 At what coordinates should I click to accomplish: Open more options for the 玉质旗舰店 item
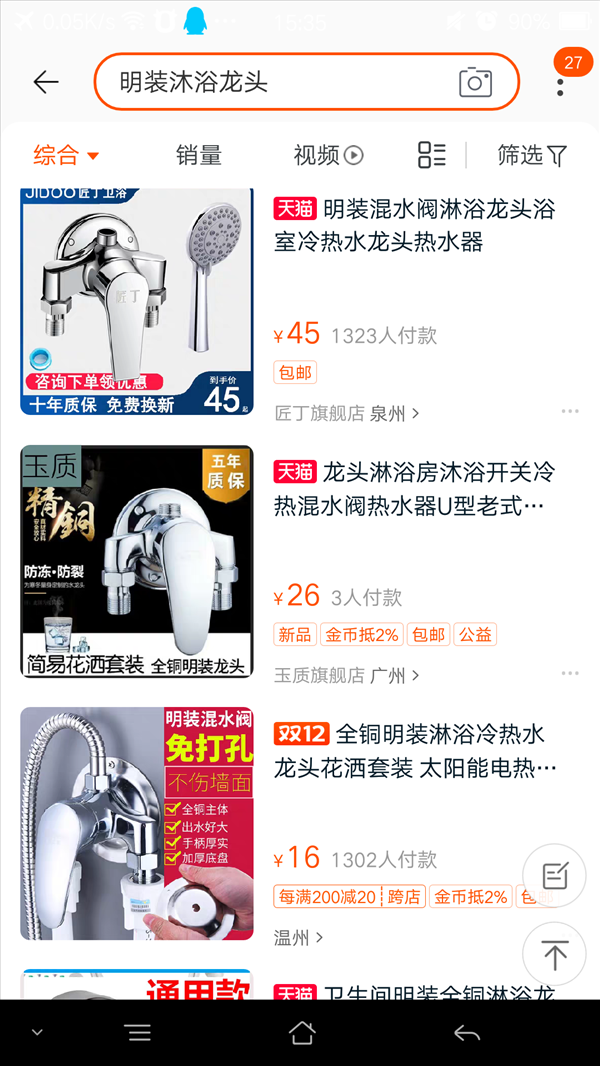(570, 674)
